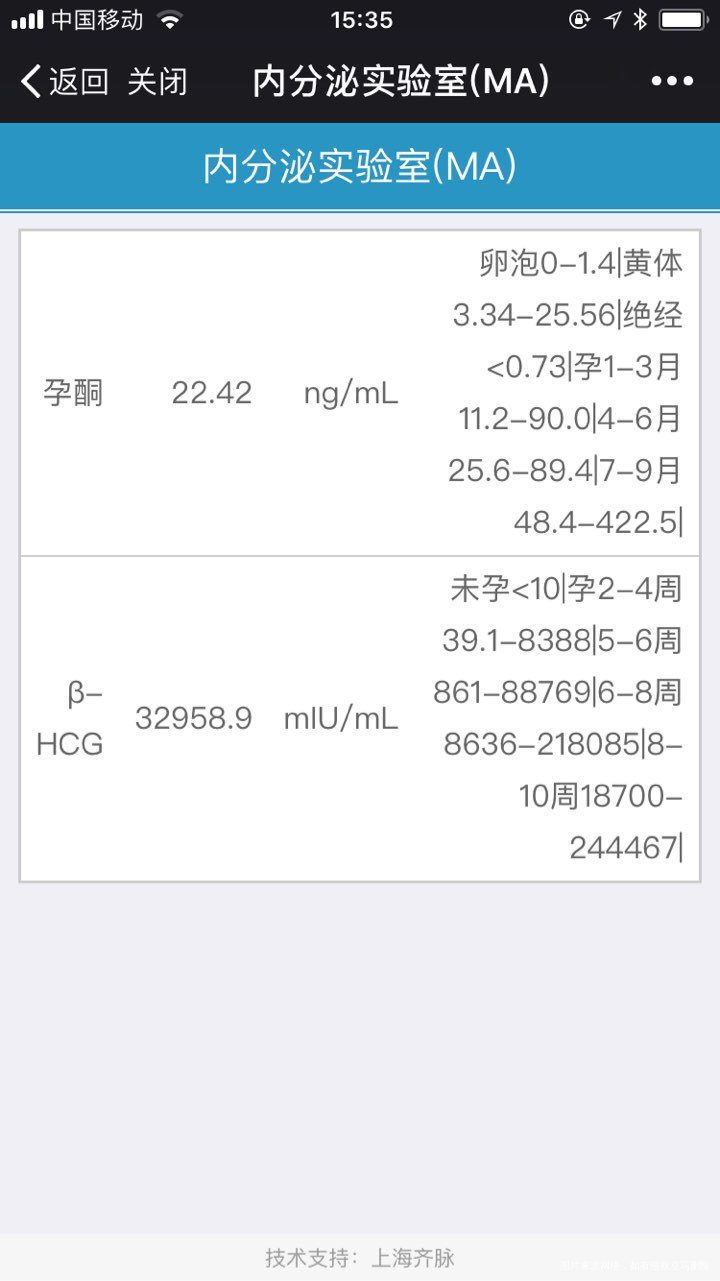
Task: Tap the 关闭 button
Action: [158, 80]
